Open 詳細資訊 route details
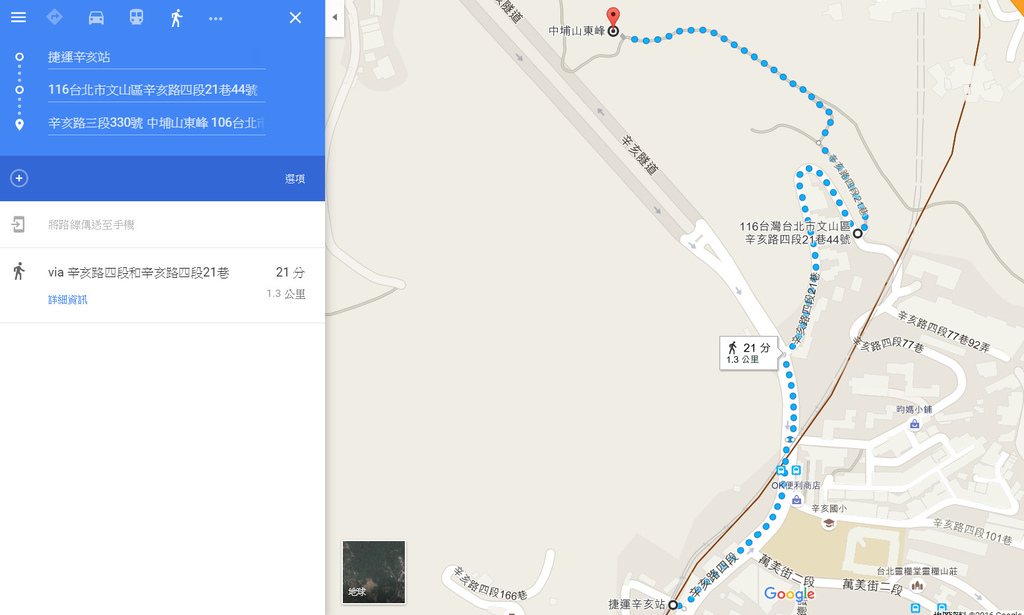Screen dimensions: 1024x615 [68, 300]
